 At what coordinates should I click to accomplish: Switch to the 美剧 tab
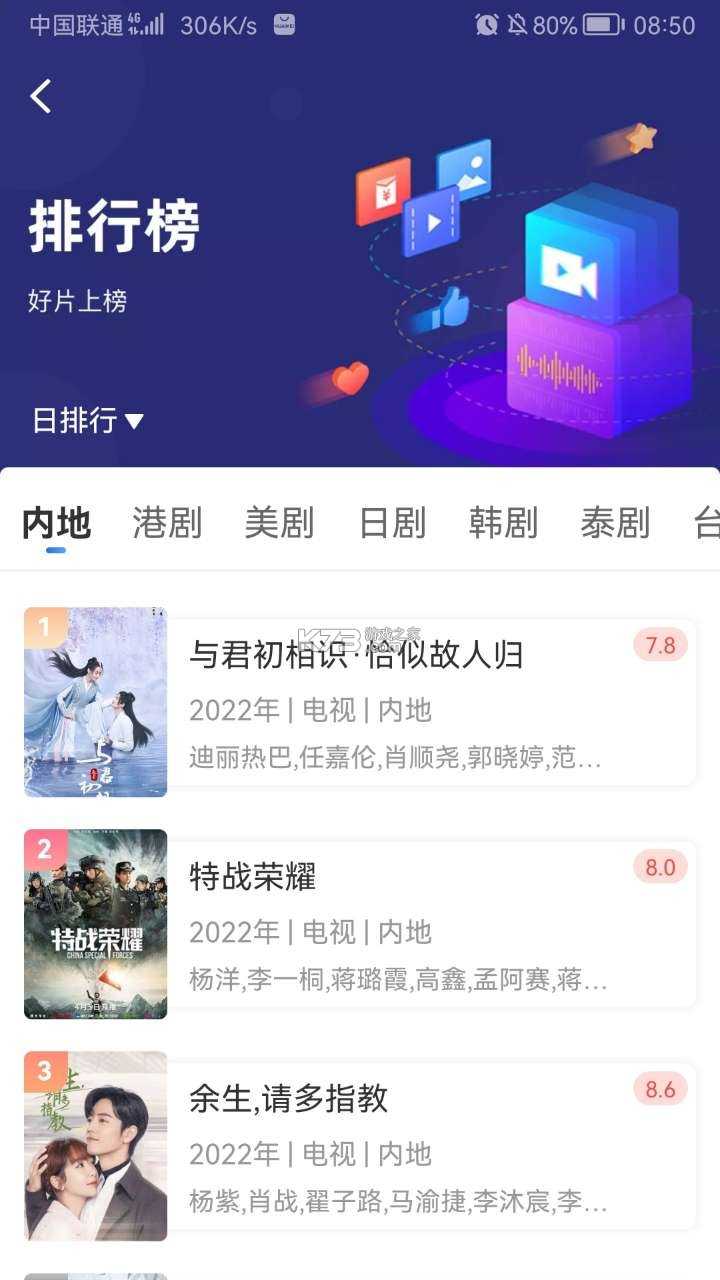tap(279, 523)
